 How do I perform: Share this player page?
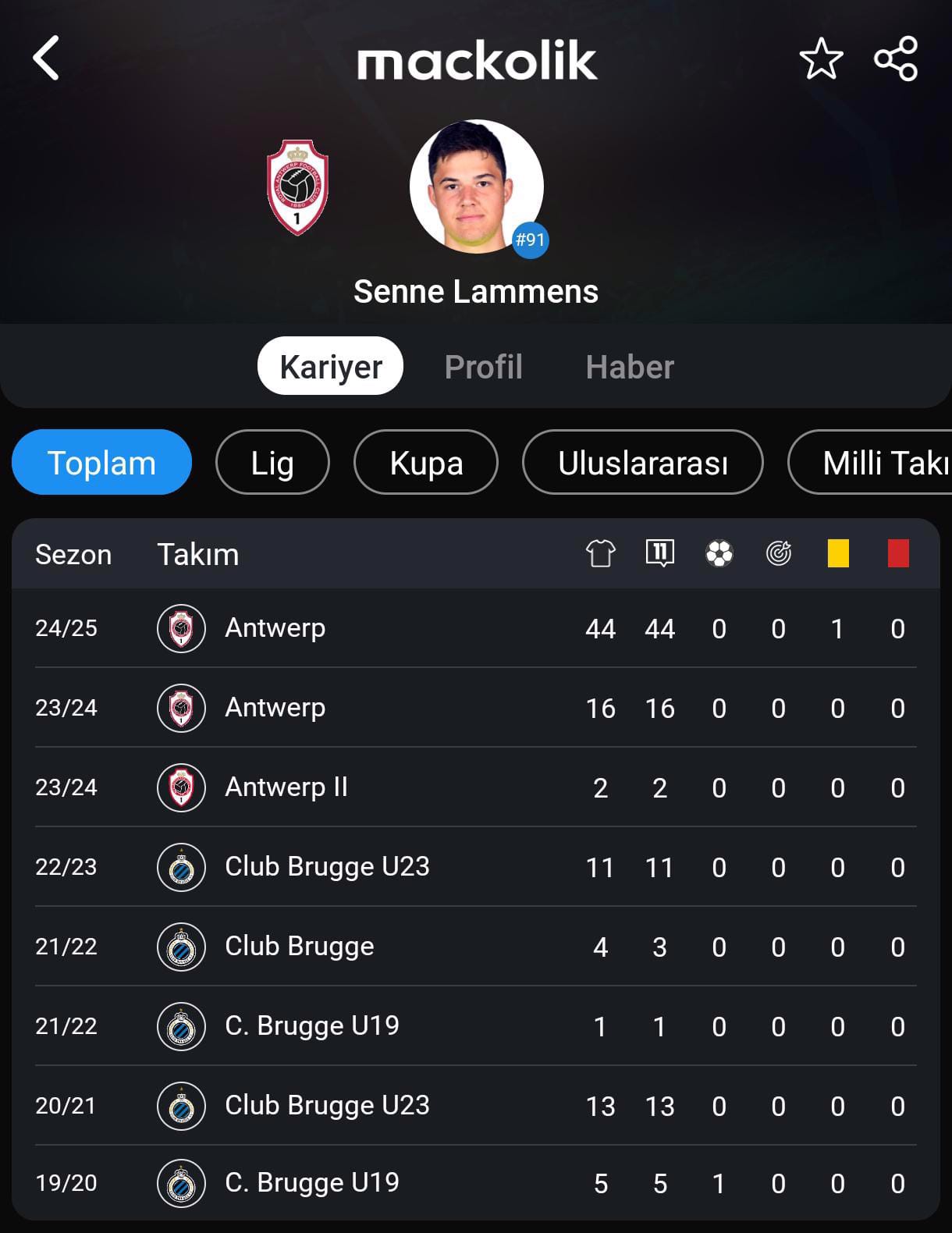(896, 59)
